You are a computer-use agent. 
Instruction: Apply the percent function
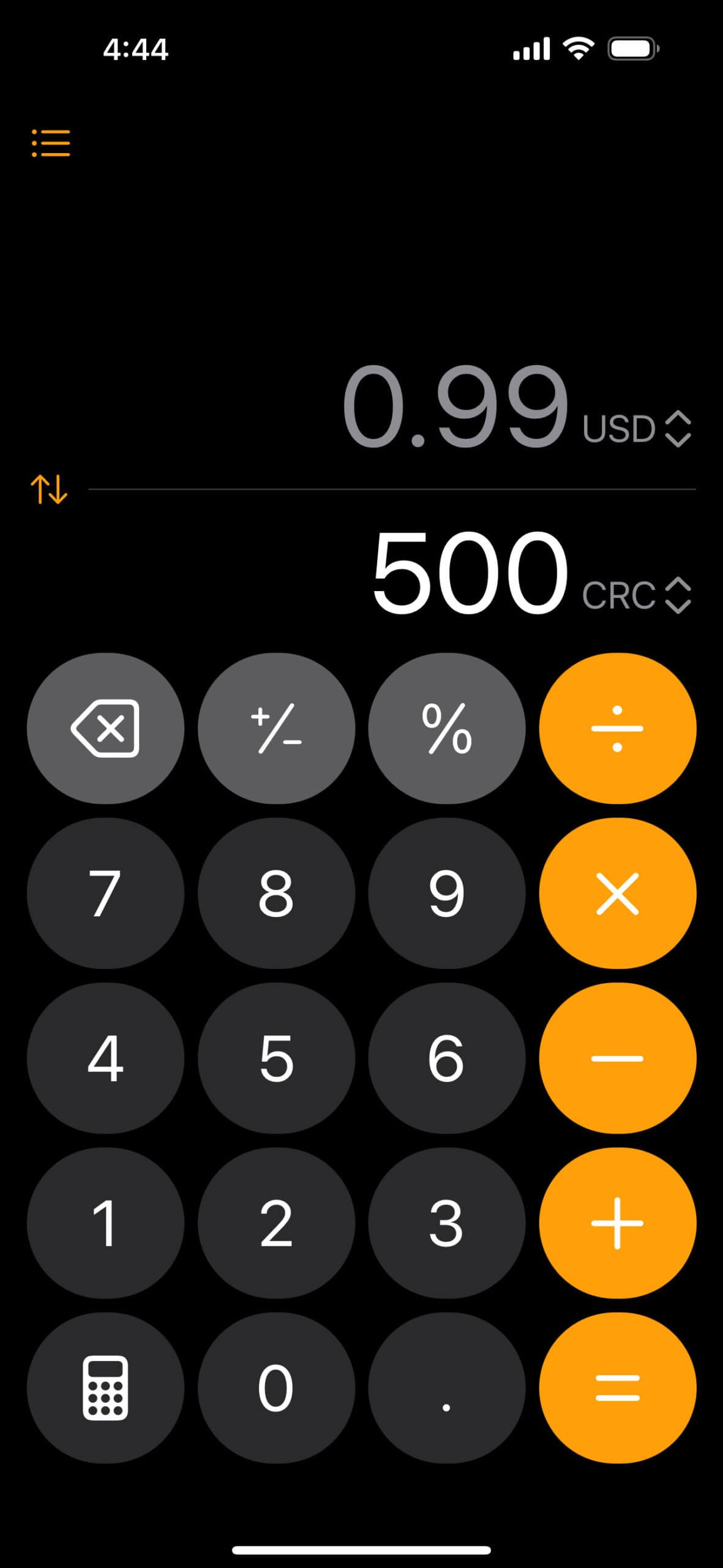click(x=446, y=728)
